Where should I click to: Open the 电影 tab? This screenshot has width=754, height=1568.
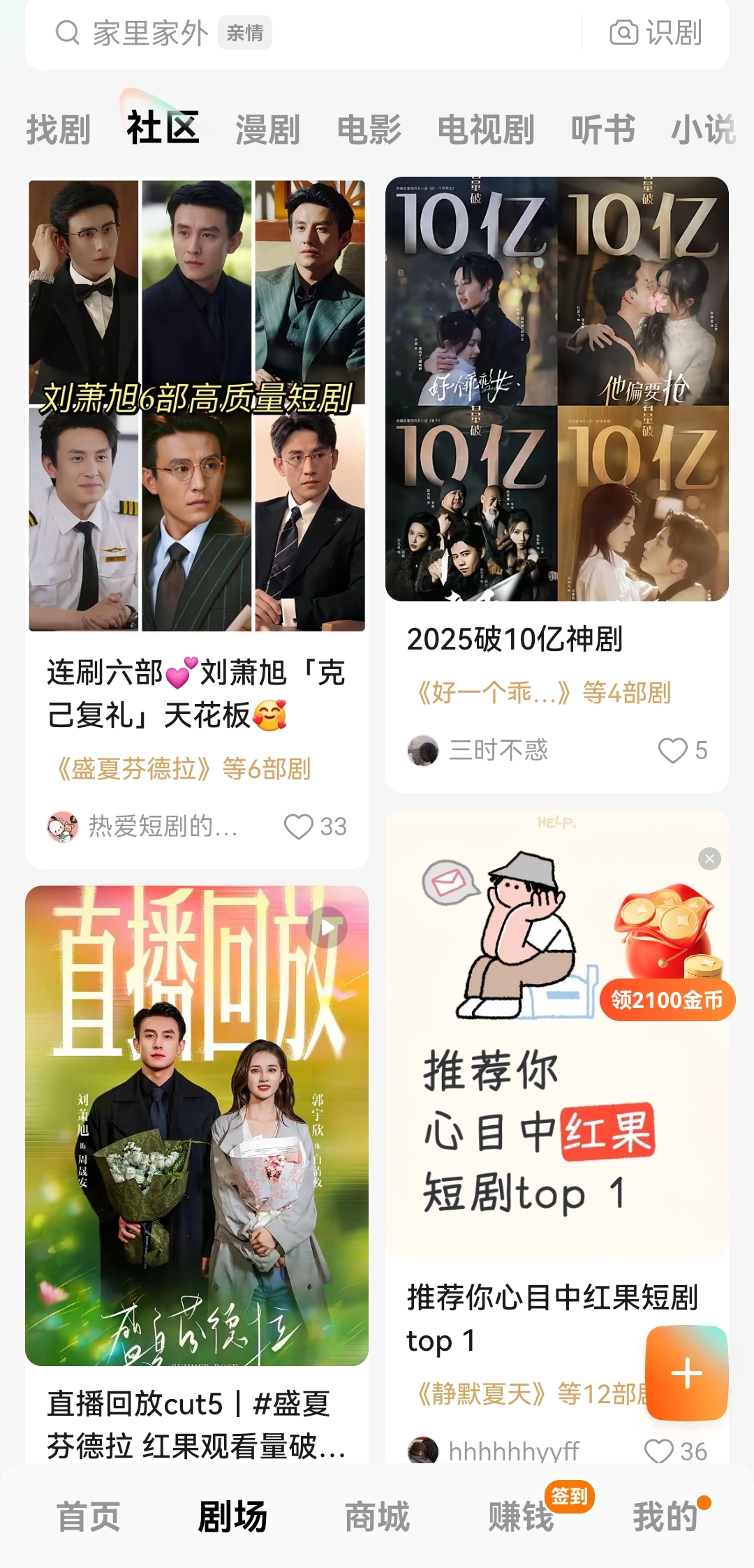pos(369,130)
